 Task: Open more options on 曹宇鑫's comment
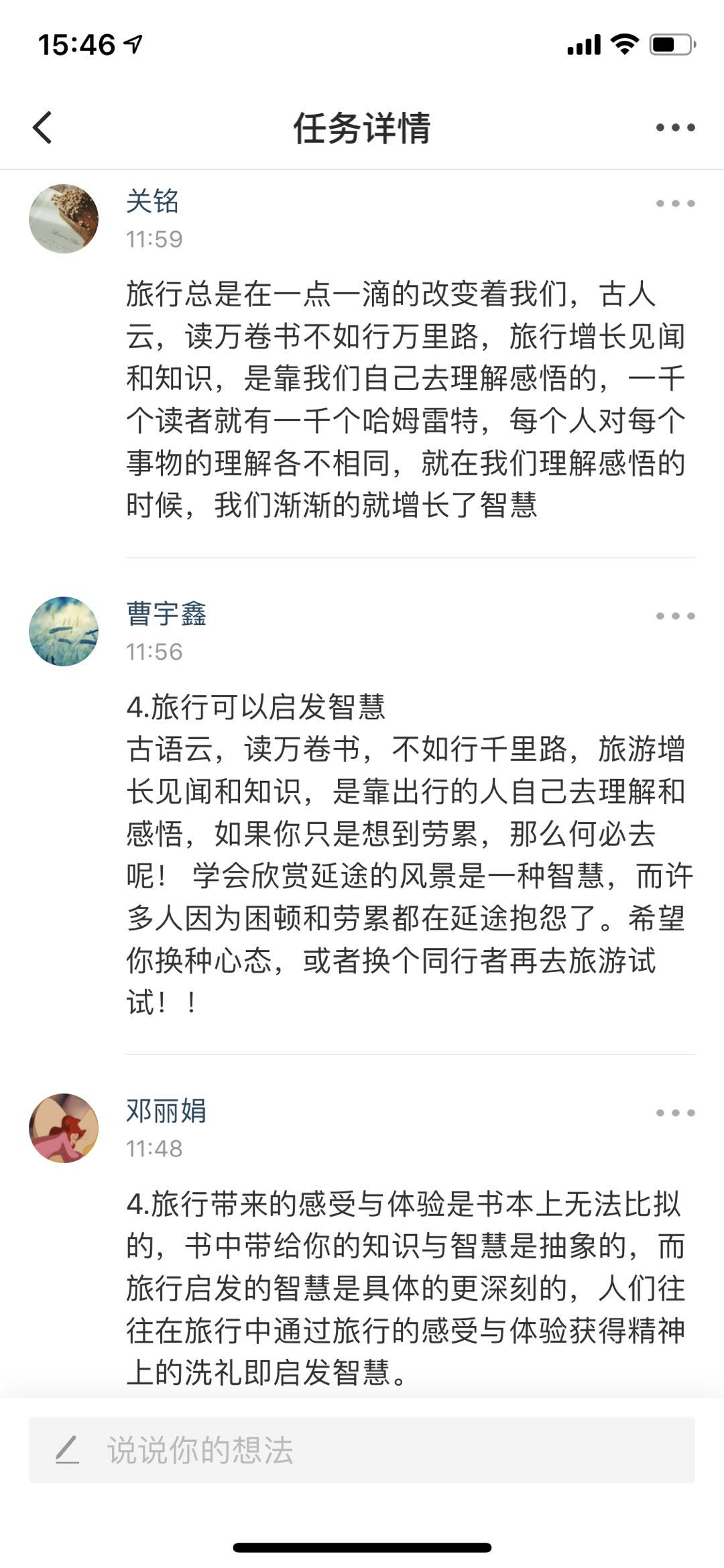(x=675, y=616)
